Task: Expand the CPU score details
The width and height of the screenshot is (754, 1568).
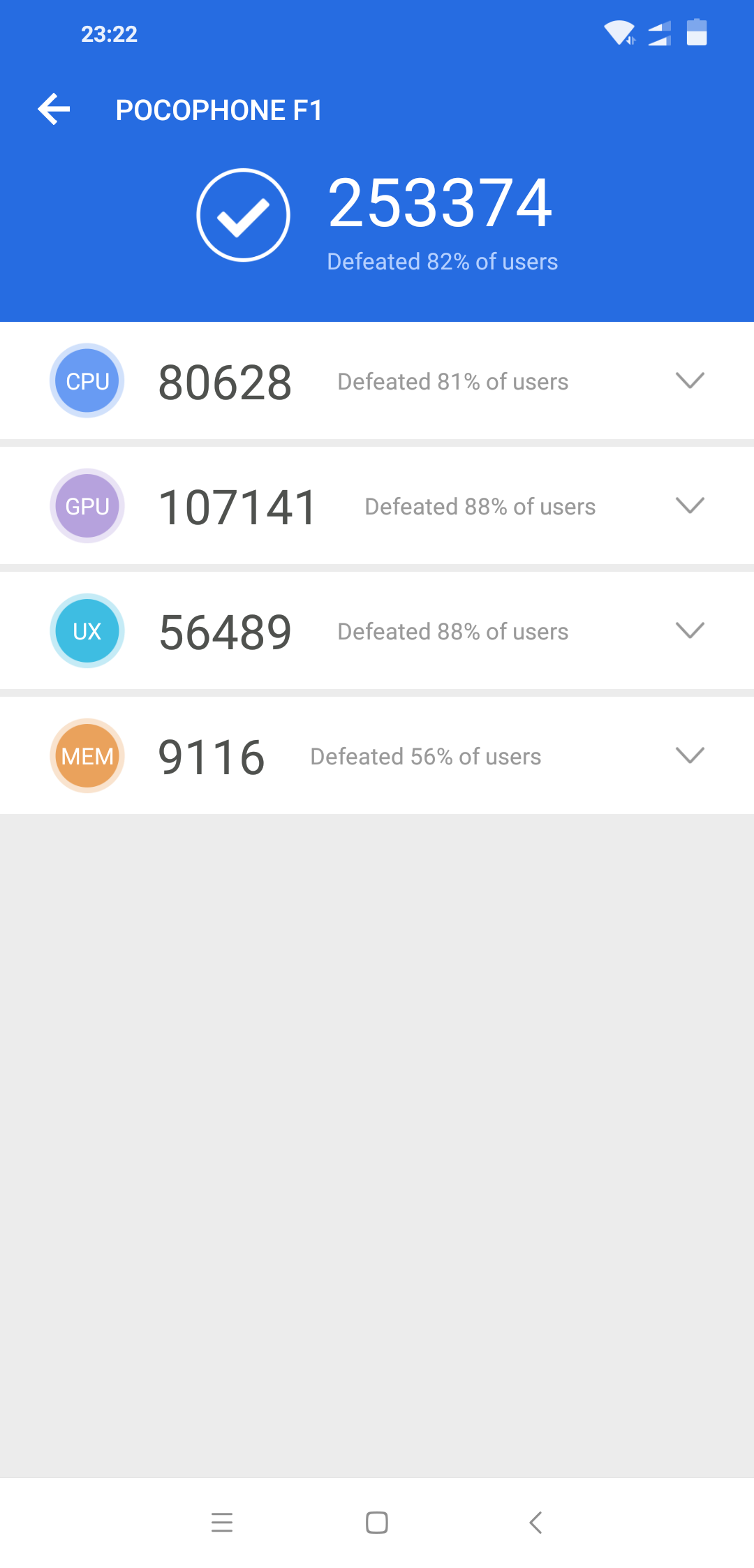Action: pos(690,380)
